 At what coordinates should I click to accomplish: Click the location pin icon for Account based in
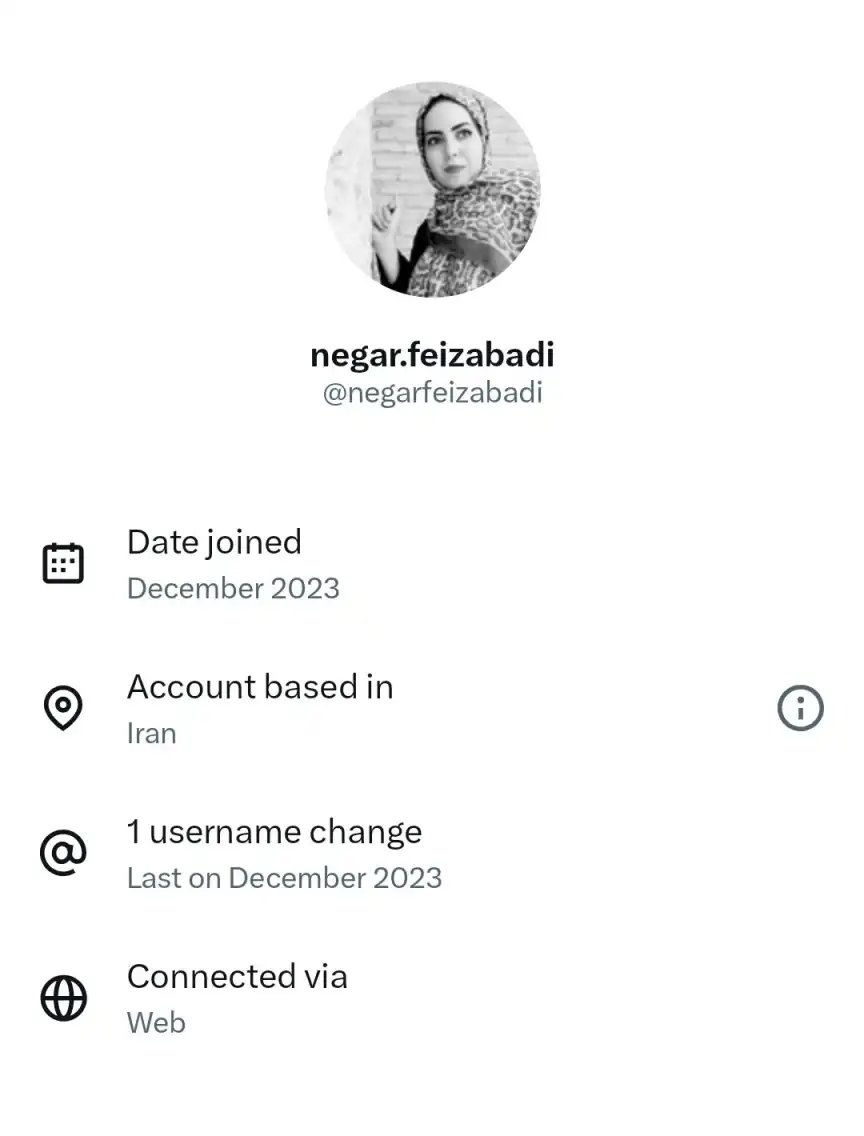click(63, 707)
